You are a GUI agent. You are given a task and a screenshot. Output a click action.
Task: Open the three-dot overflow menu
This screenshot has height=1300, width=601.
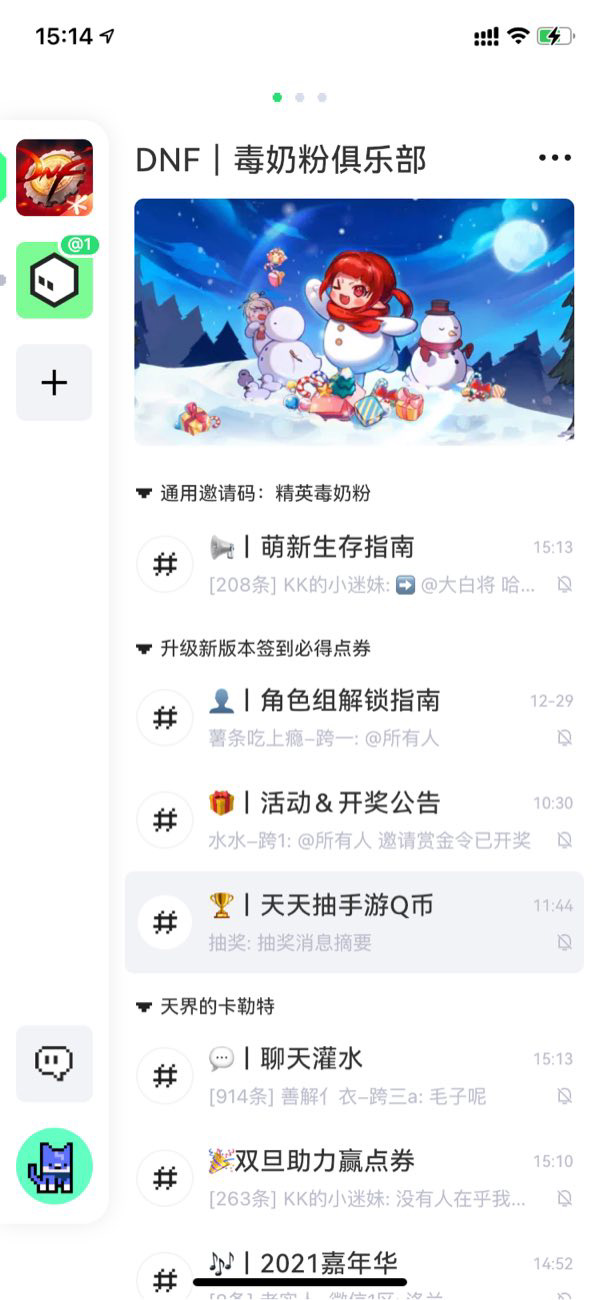[554, 158]
